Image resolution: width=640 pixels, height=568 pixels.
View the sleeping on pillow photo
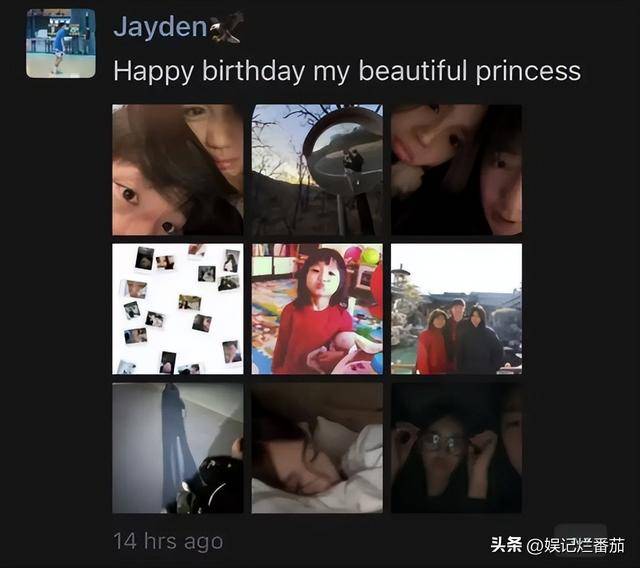[x=316, y=448]
